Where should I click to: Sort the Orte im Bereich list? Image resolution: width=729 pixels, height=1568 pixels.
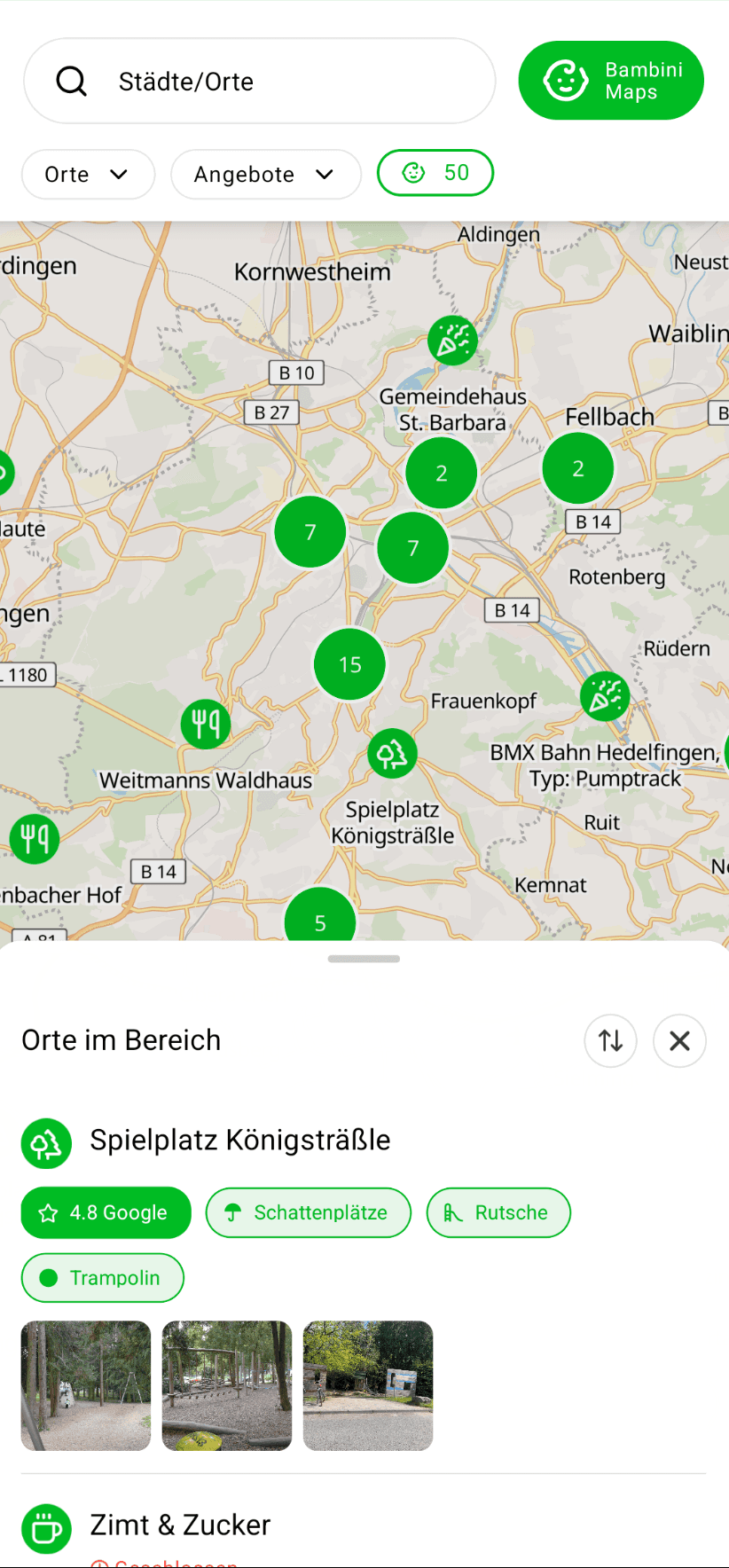610,1040
